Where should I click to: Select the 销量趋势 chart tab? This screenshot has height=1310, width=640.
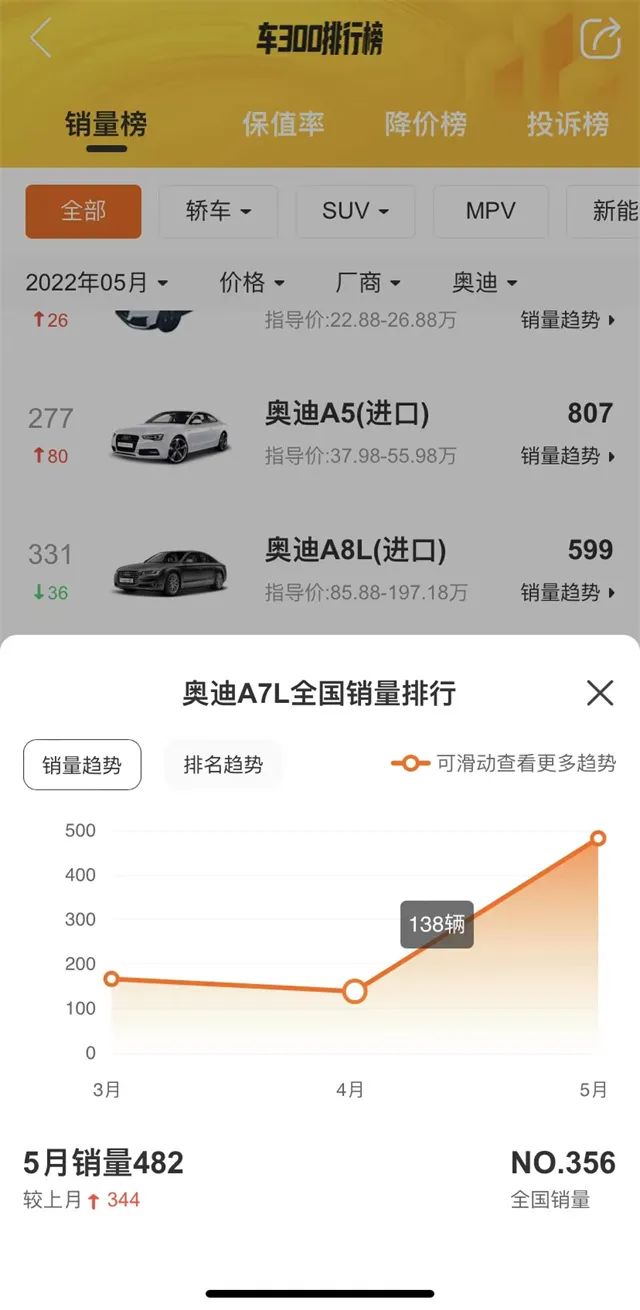(x=82, y=766)
